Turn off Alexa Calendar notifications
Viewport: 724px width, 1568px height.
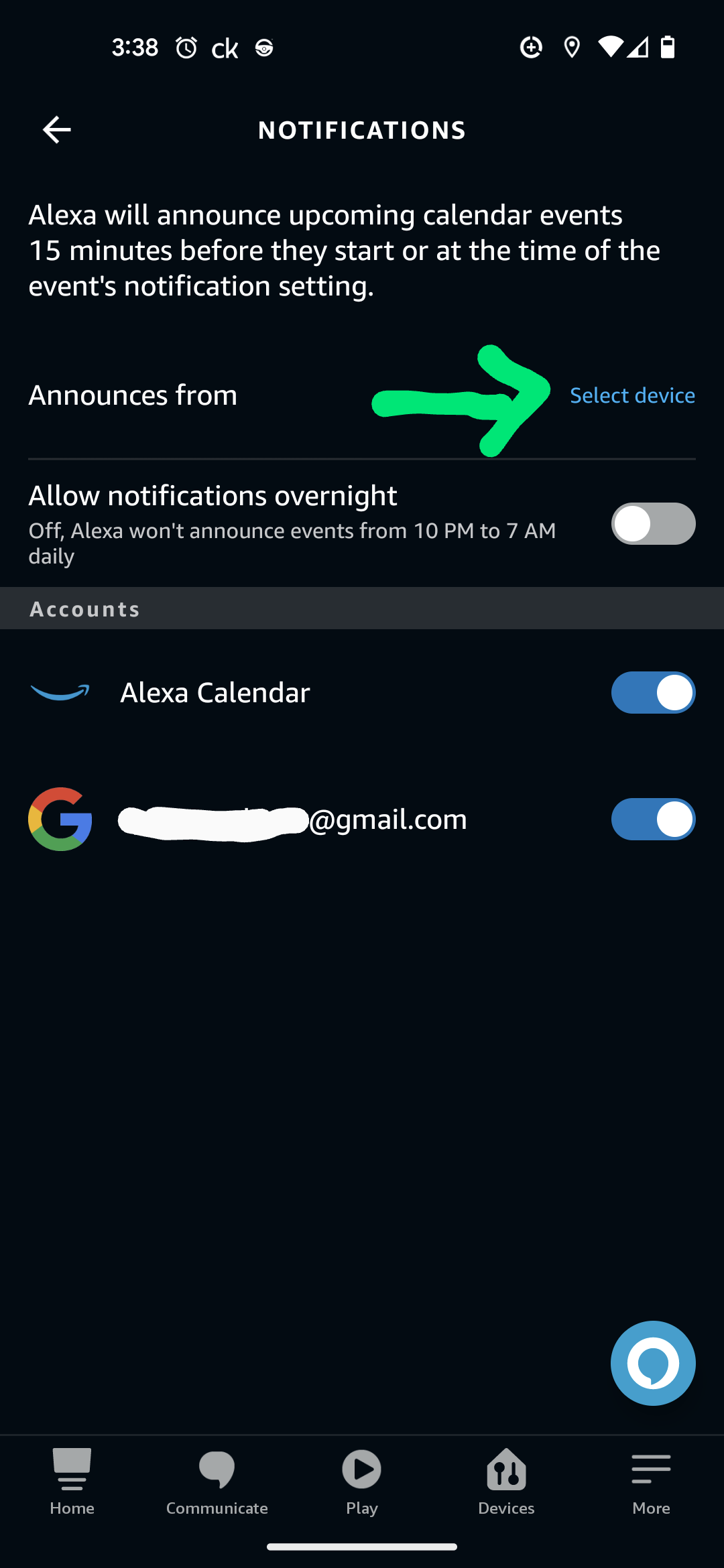click(653, 693)
